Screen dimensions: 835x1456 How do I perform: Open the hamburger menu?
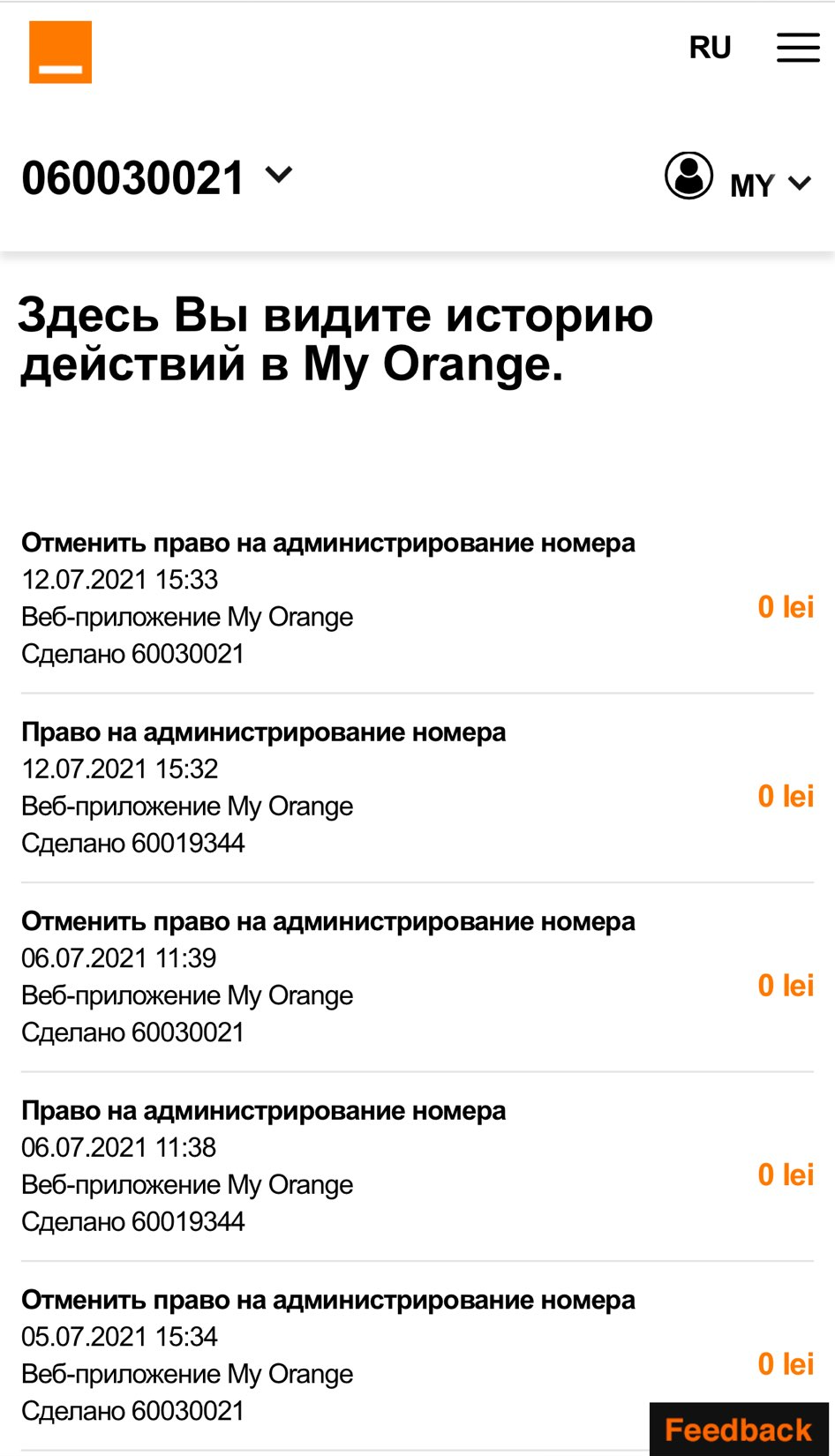coord(798,48)
